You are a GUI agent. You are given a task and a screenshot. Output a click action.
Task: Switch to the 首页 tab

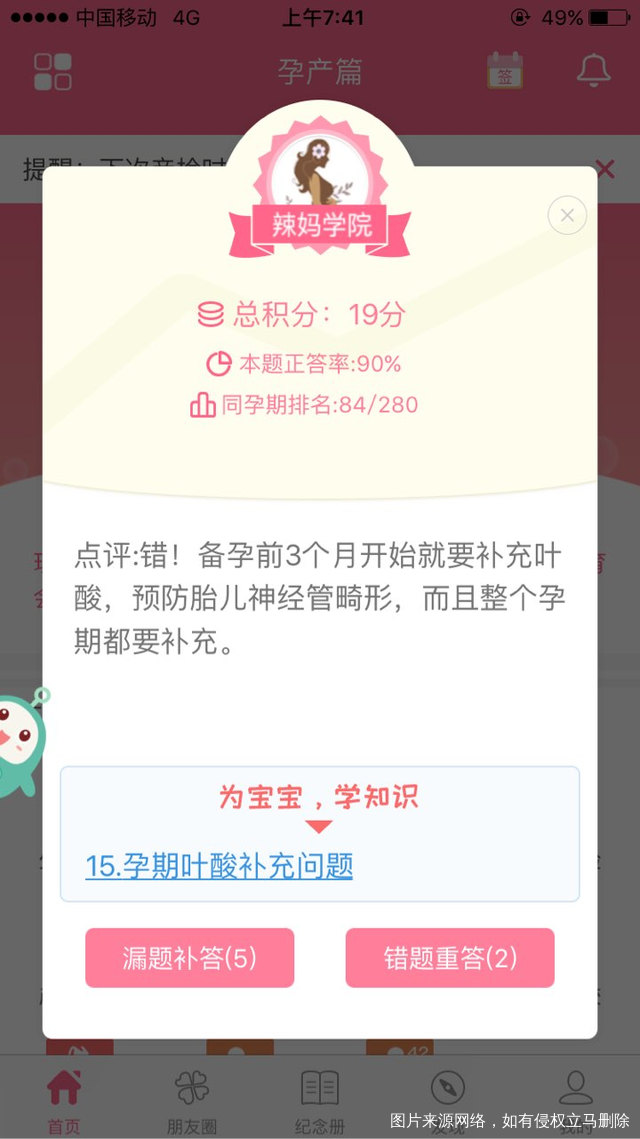point(64,1102)
